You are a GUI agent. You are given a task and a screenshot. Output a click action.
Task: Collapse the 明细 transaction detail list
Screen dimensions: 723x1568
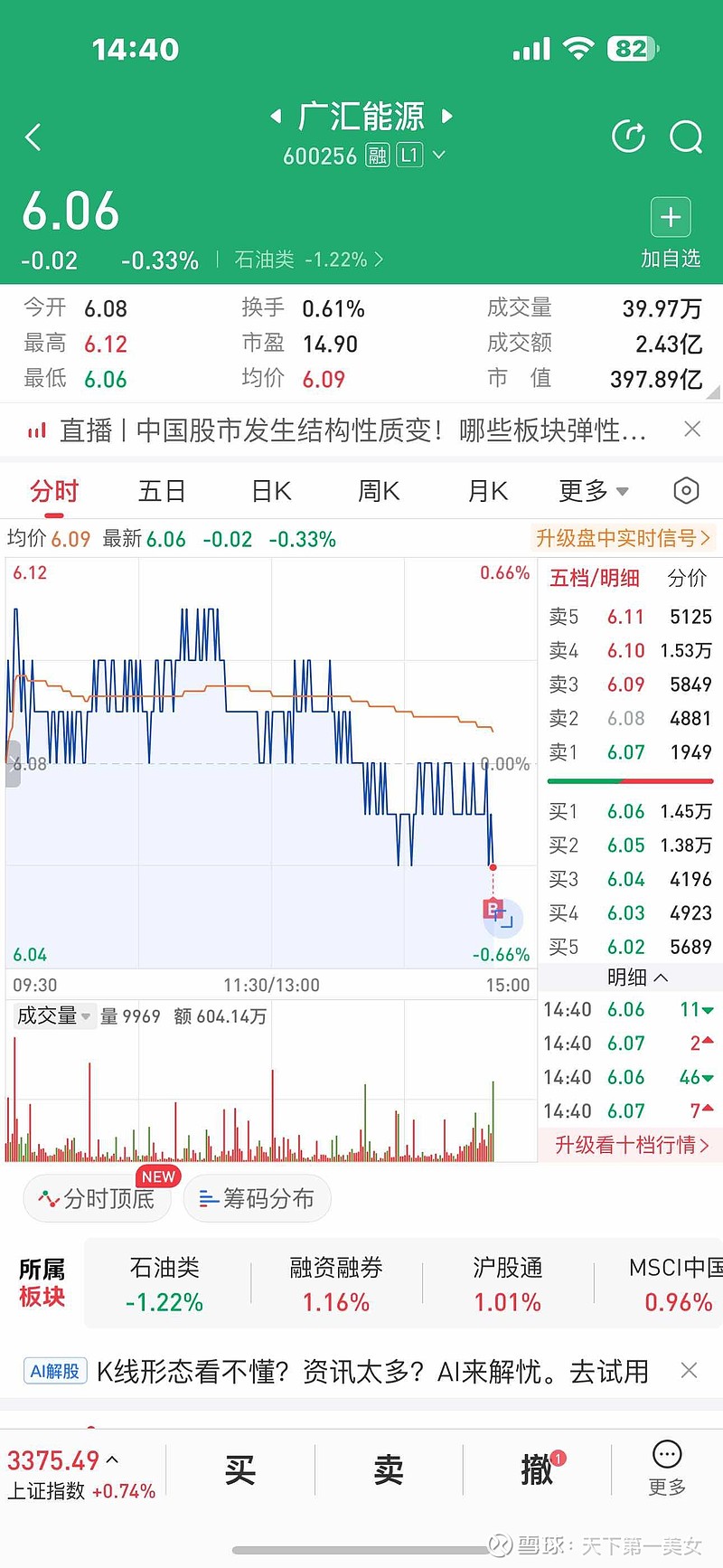click(630, 978)
